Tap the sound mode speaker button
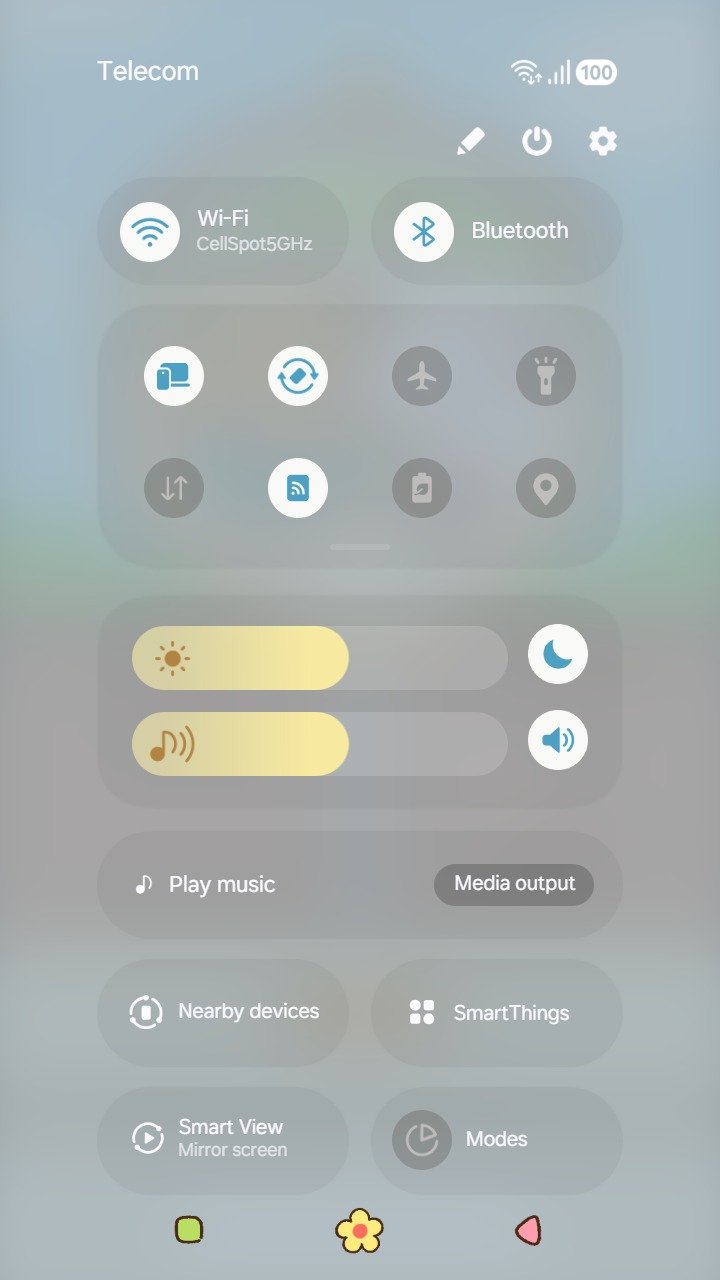This screenshot has width=720, height=1280. [558, 740]
